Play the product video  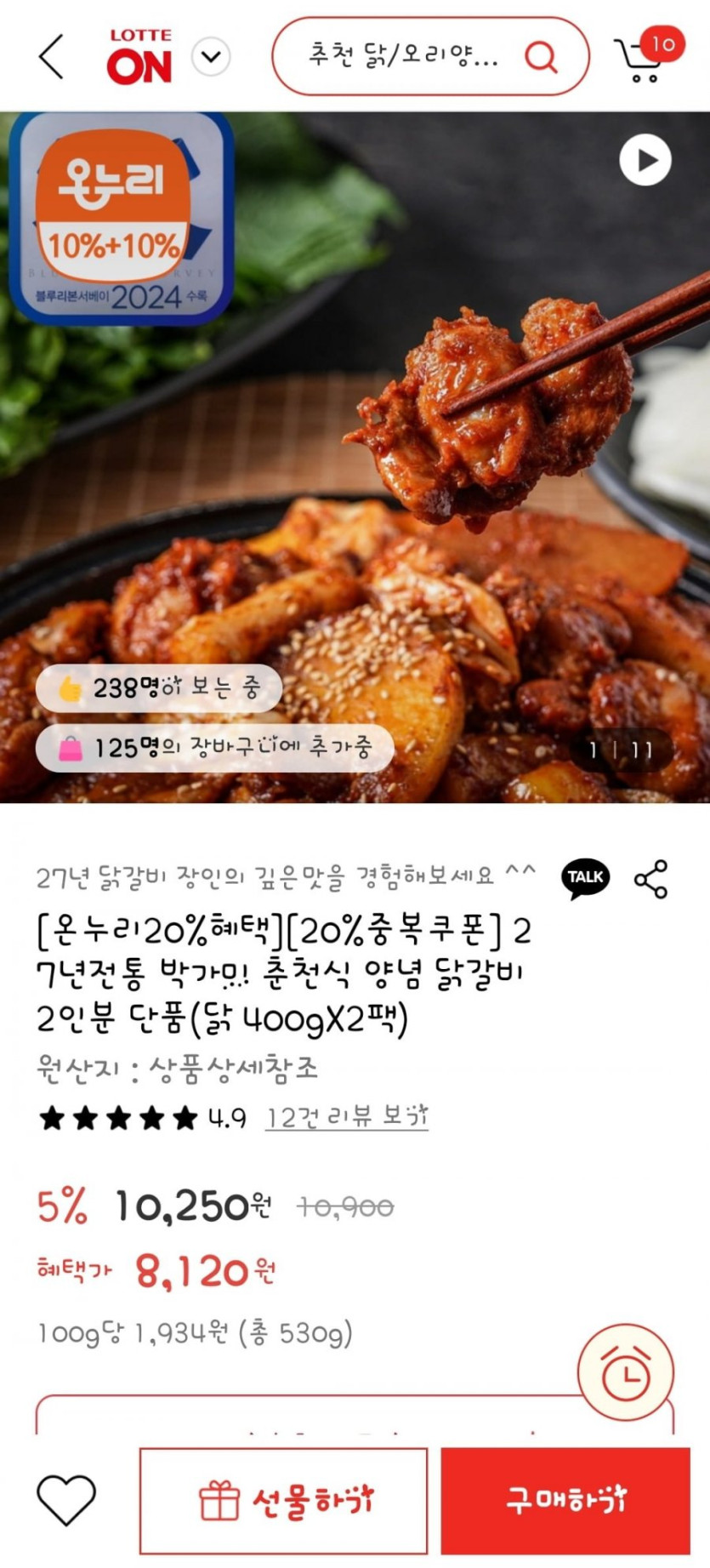coord(645,161)
